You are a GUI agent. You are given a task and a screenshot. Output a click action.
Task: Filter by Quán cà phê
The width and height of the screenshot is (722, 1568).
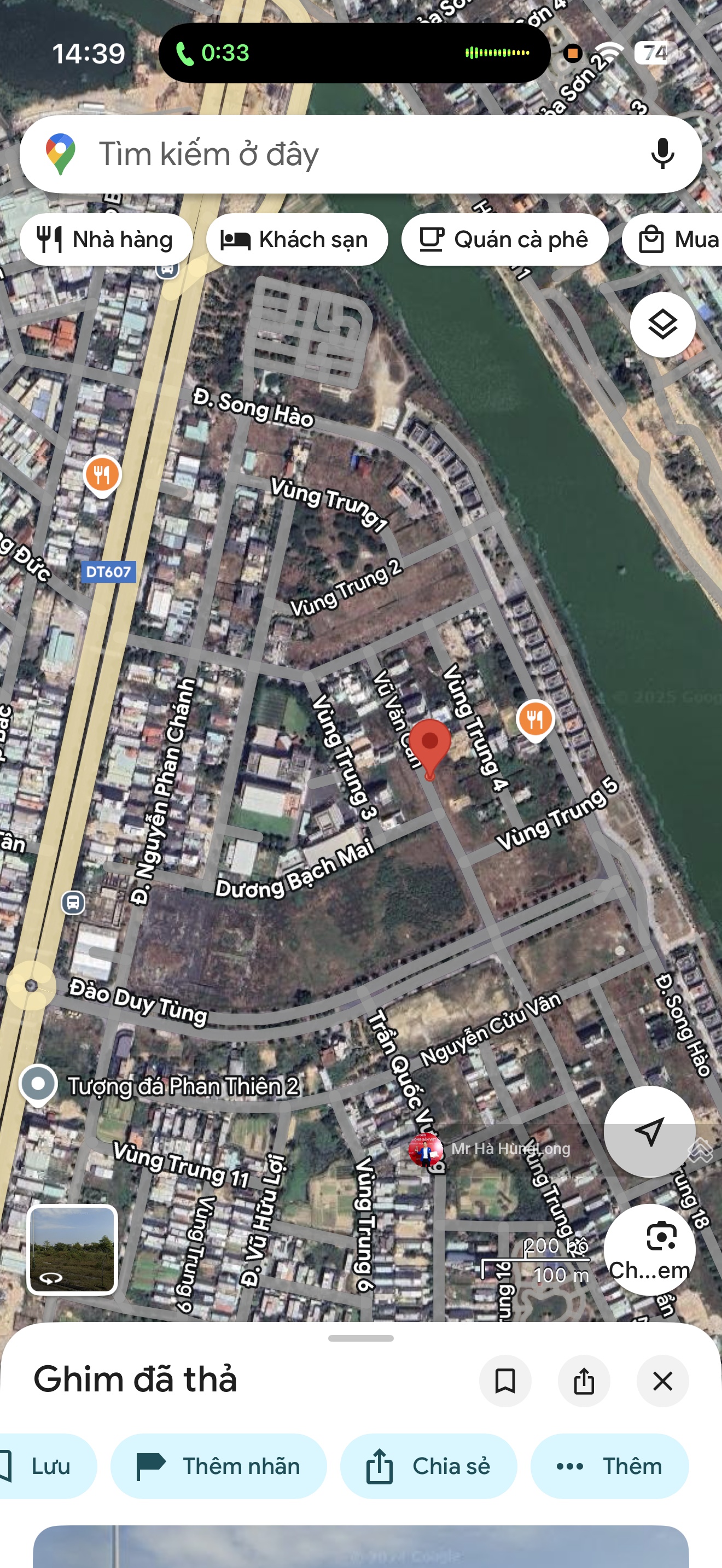coord(504,240)
